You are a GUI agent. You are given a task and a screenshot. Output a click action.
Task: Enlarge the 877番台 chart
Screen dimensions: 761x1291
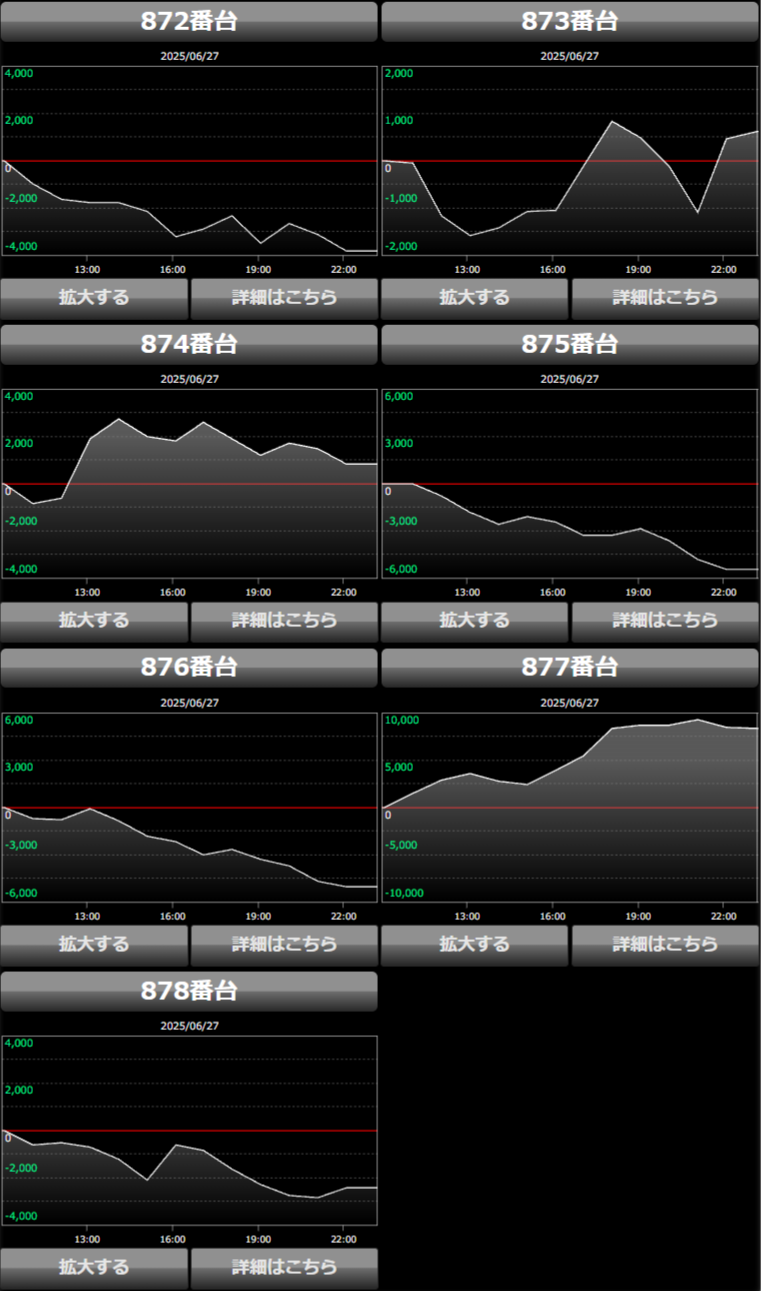point(474,945)
